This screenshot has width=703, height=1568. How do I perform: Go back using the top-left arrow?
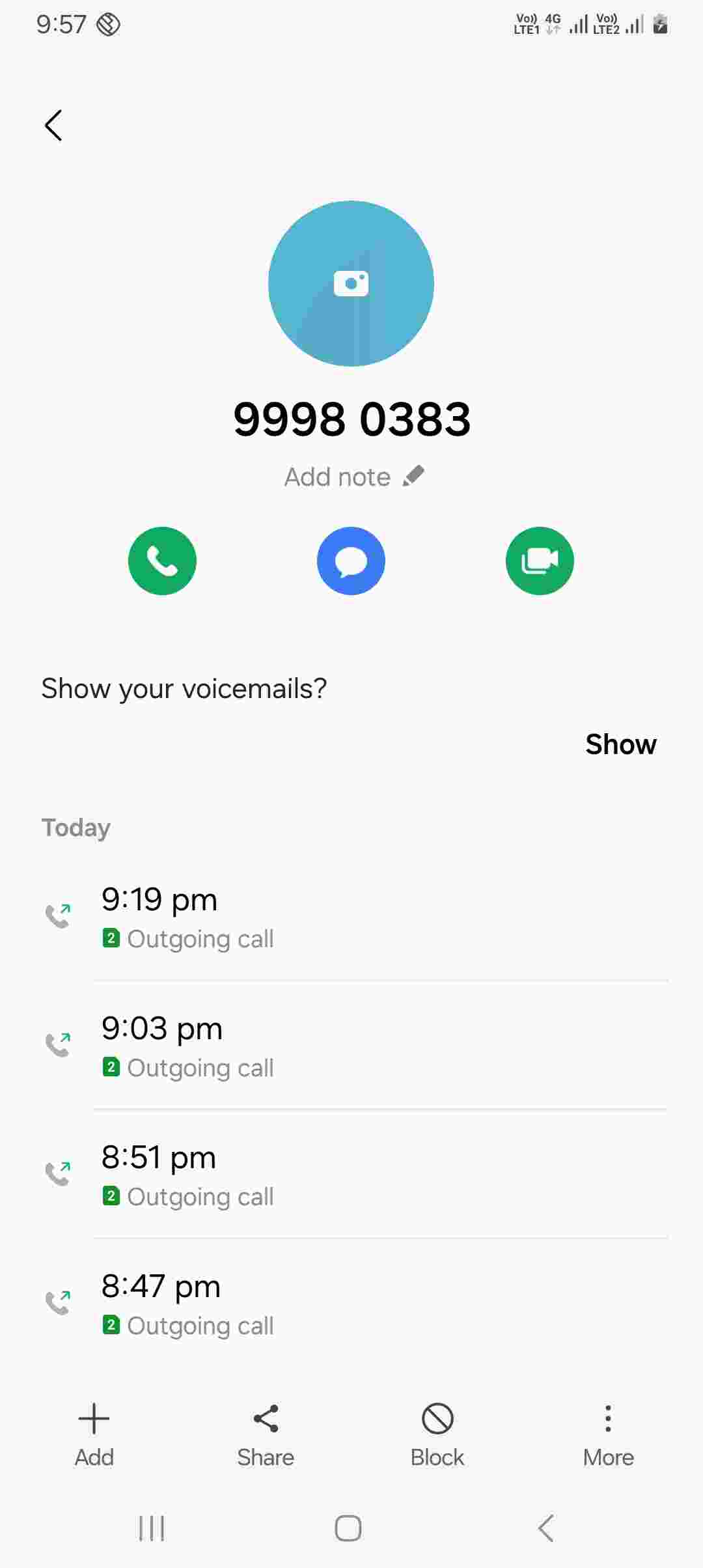(53, 125)
